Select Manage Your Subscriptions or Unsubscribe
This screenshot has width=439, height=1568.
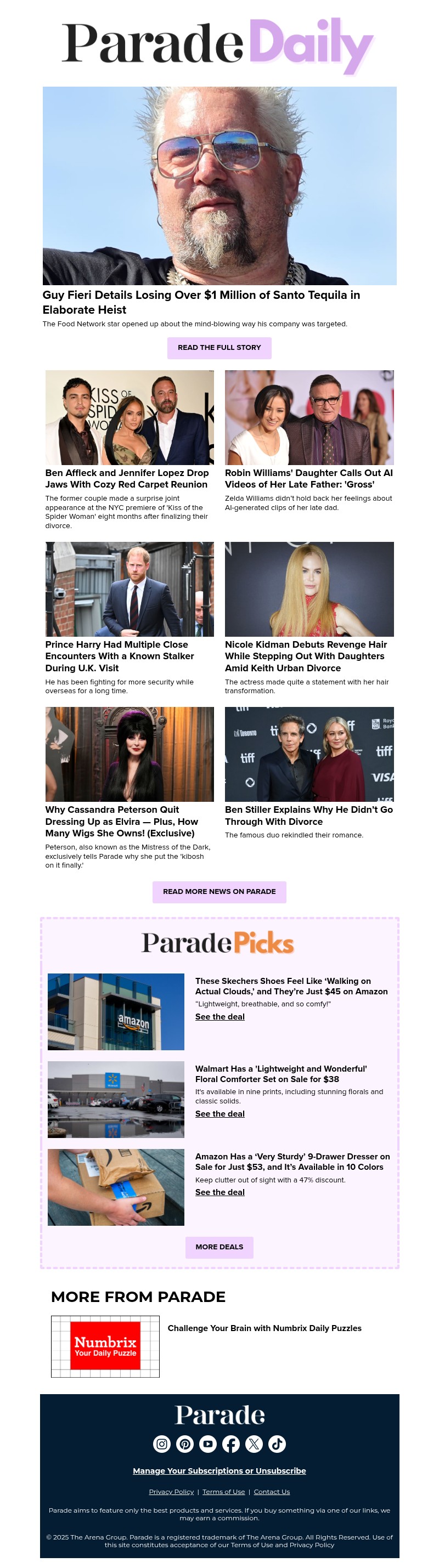(x=219, y=1470)
